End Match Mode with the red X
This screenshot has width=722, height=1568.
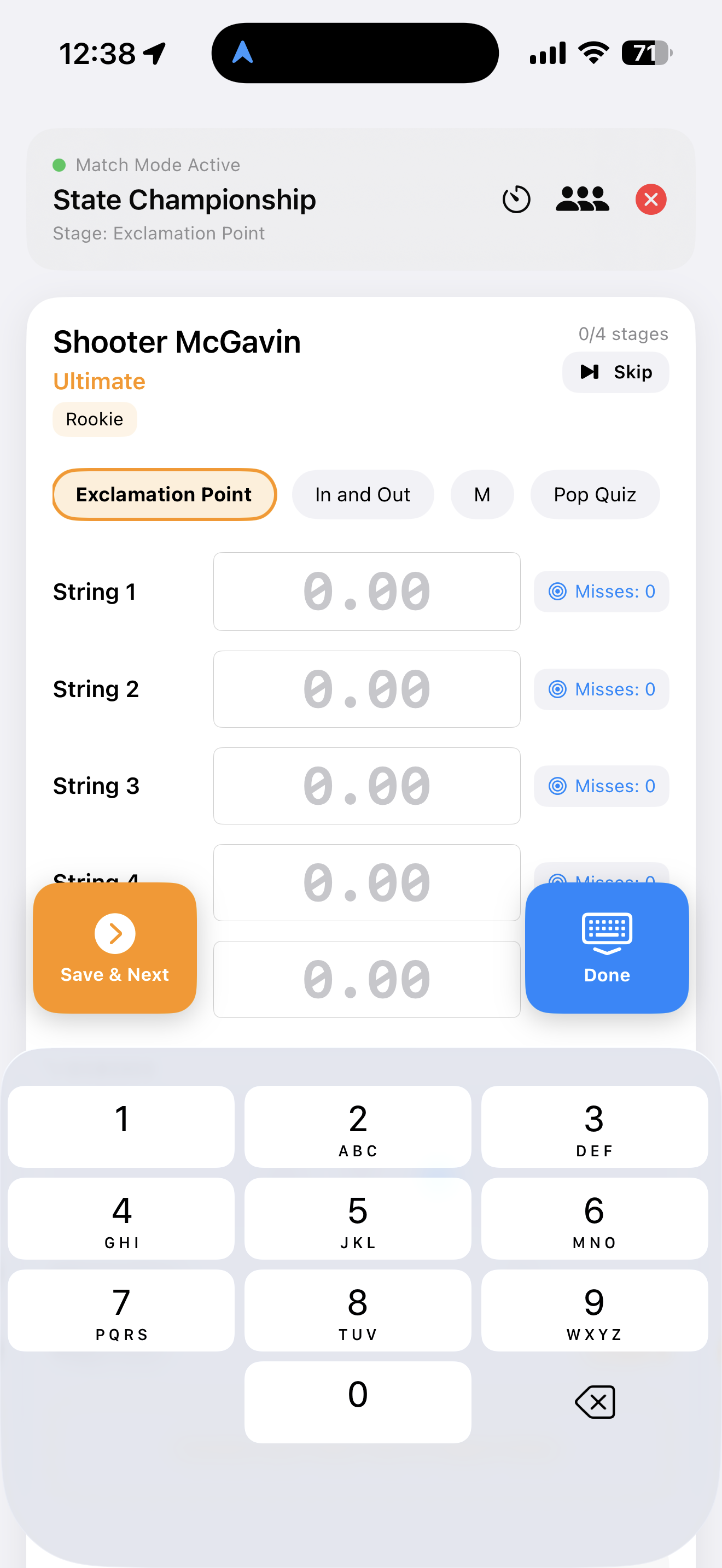(x=650, y=199)
